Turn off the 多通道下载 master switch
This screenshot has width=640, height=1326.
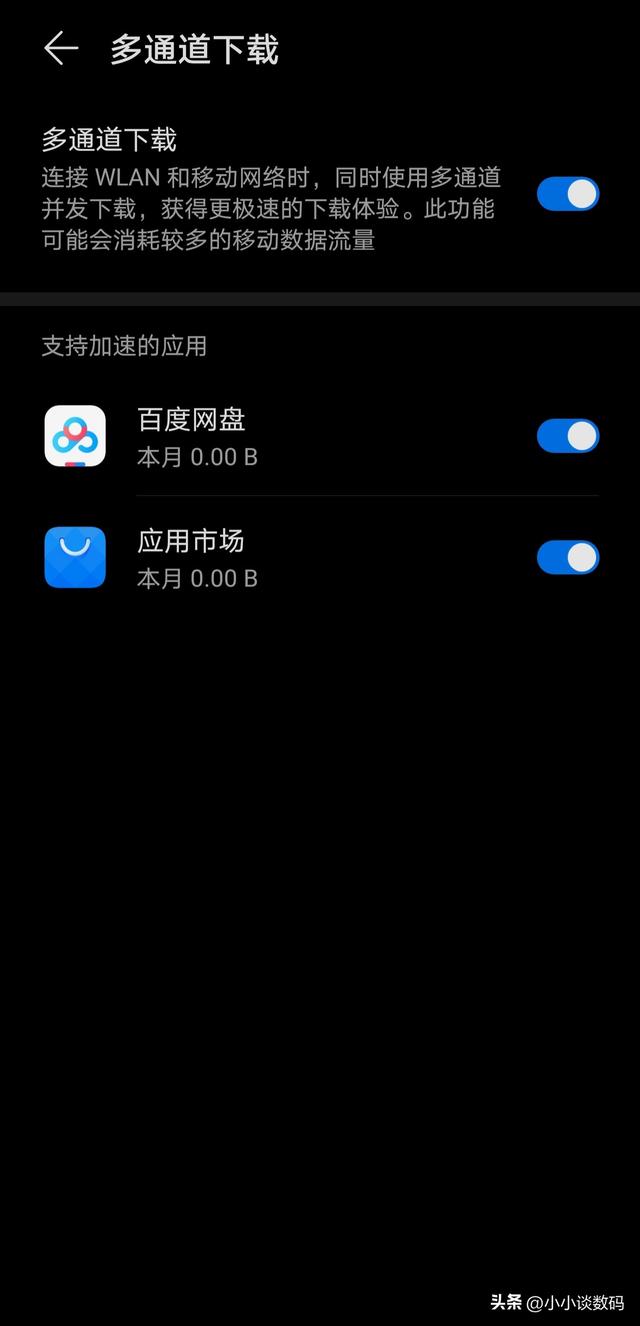[x=567, y=194]
